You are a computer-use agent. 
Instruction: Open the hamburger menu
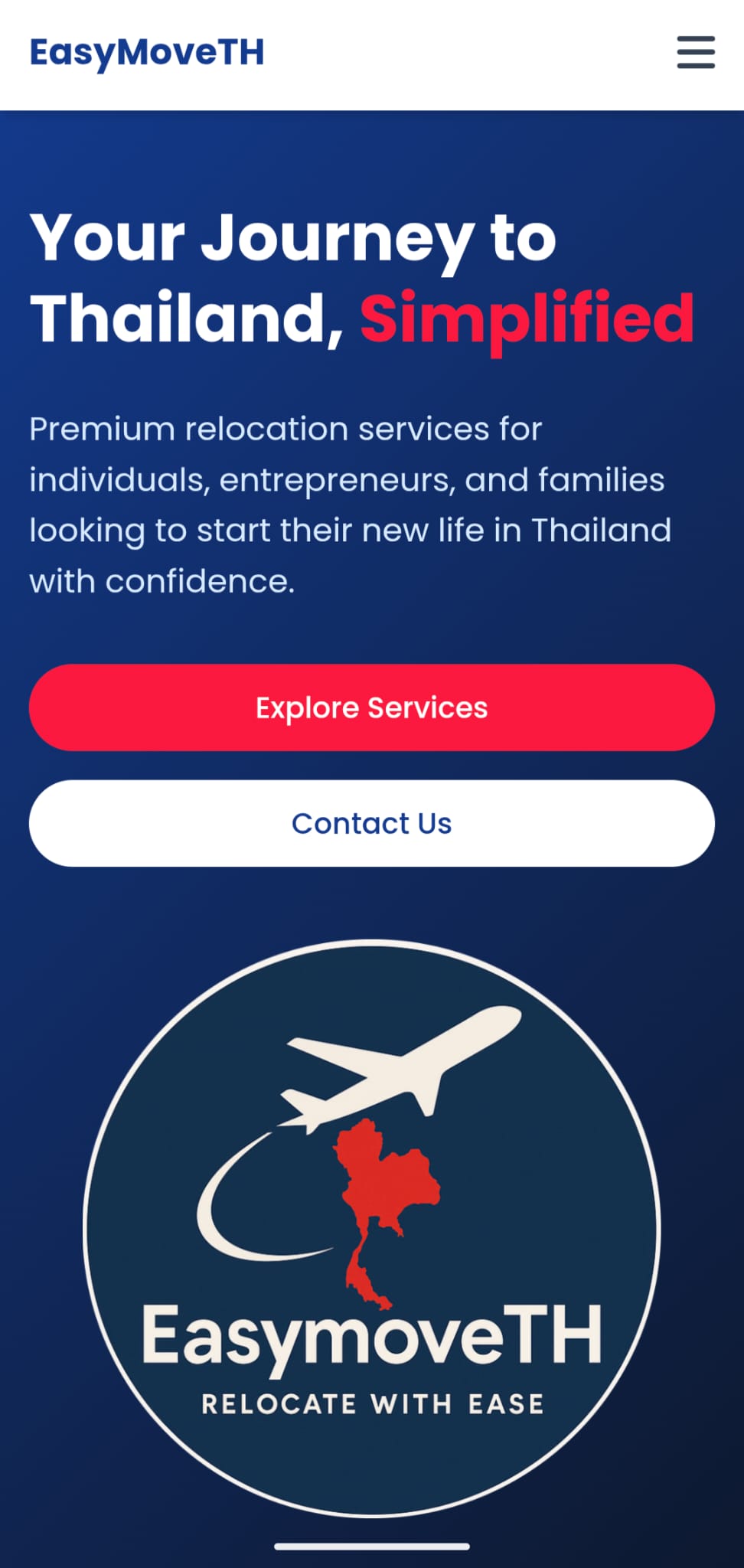pyautogui.click(x=696, y=52)
